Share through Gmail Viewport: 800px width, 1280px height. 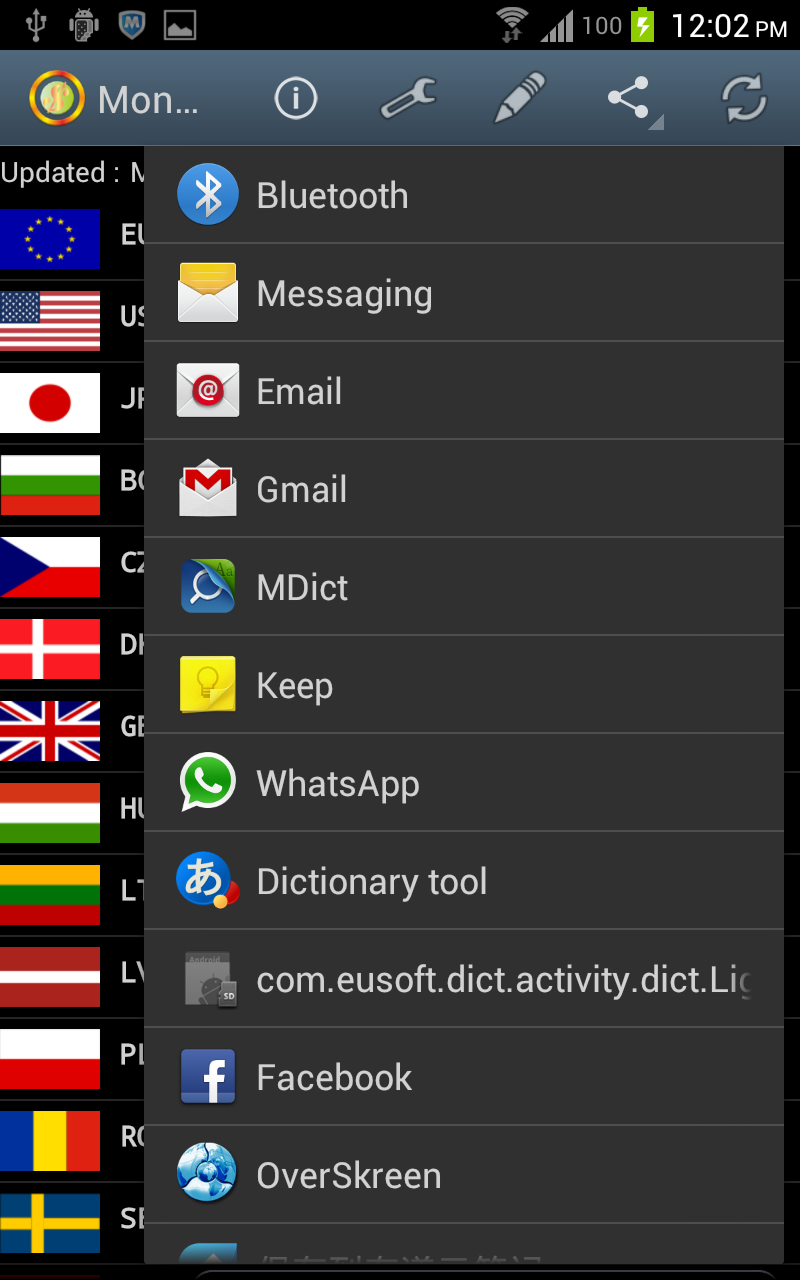point(464,489)
